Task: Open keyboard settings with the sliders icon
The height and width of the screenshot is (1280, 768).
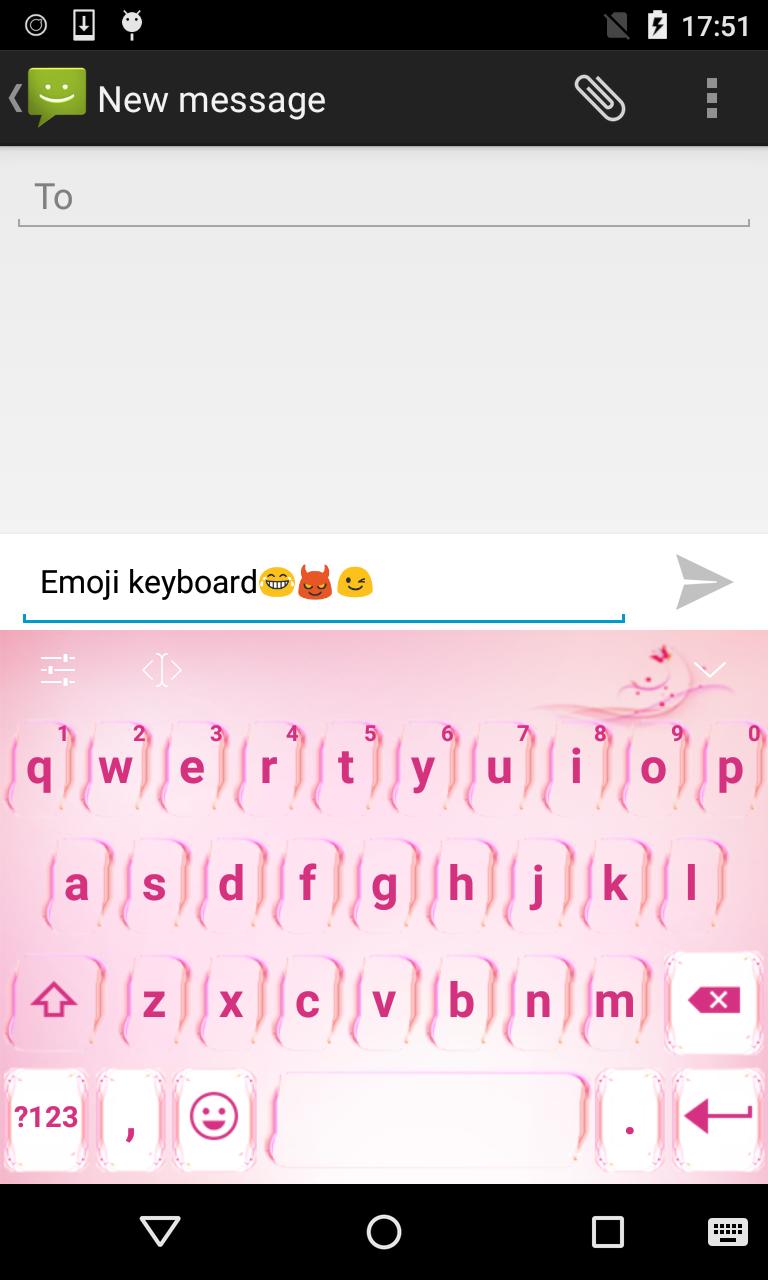Action: [57, 669]
